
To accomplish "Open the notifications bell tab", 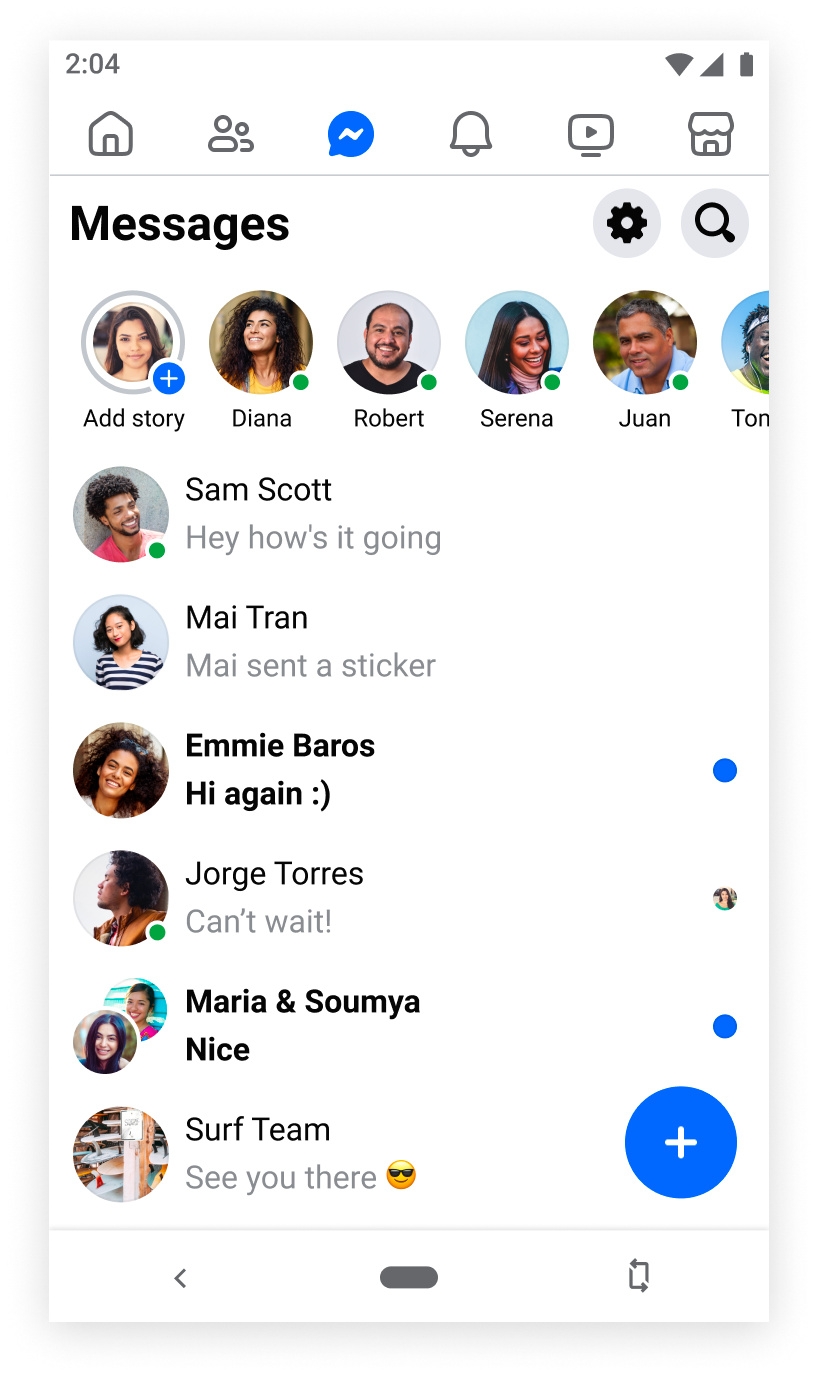I will tap(470, 133).
